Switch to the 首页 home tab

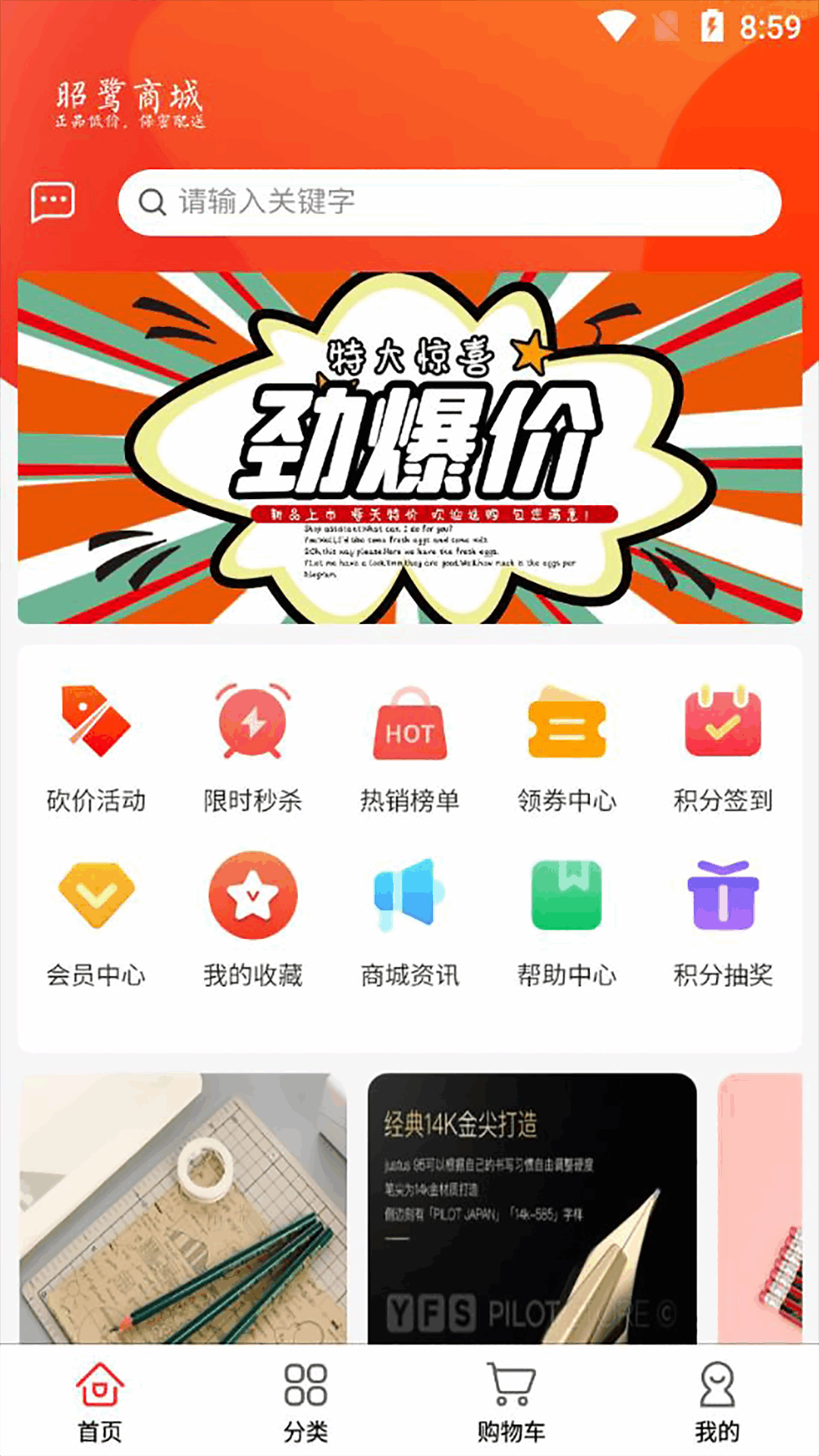(99, 1401)
